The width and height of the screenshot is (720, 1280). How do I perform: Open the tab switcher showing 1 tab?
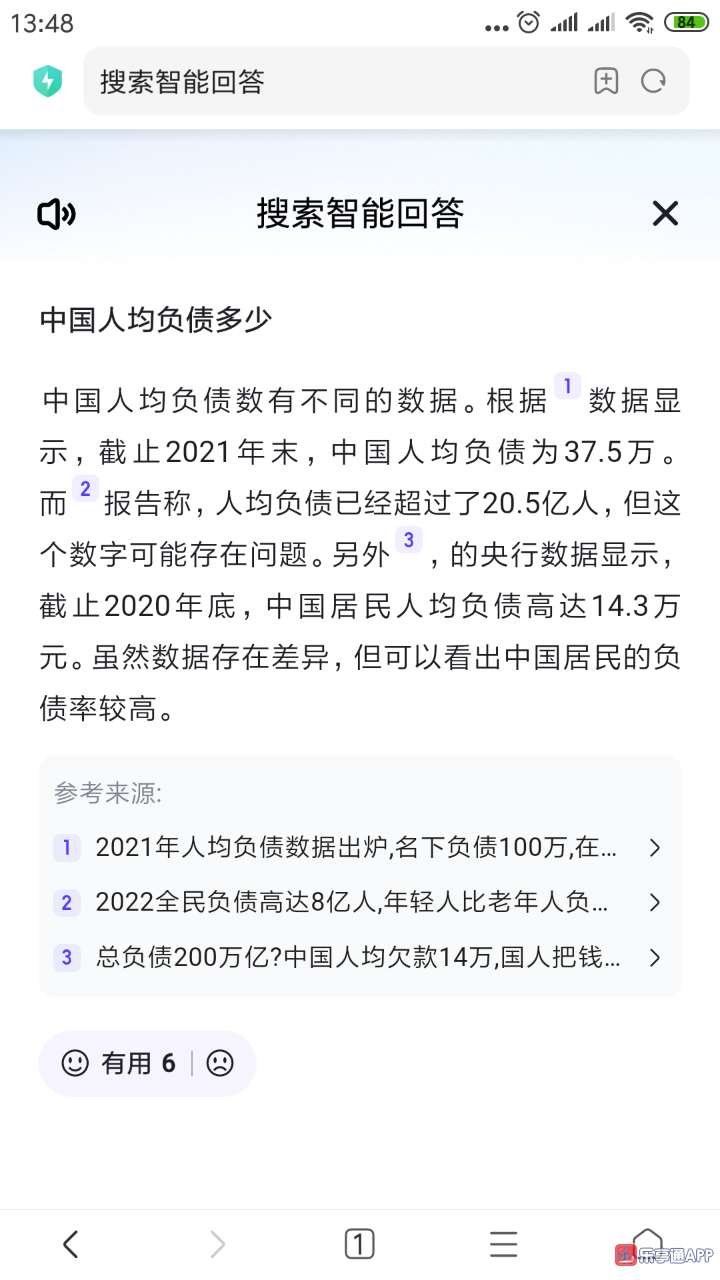click(359, 1244)
